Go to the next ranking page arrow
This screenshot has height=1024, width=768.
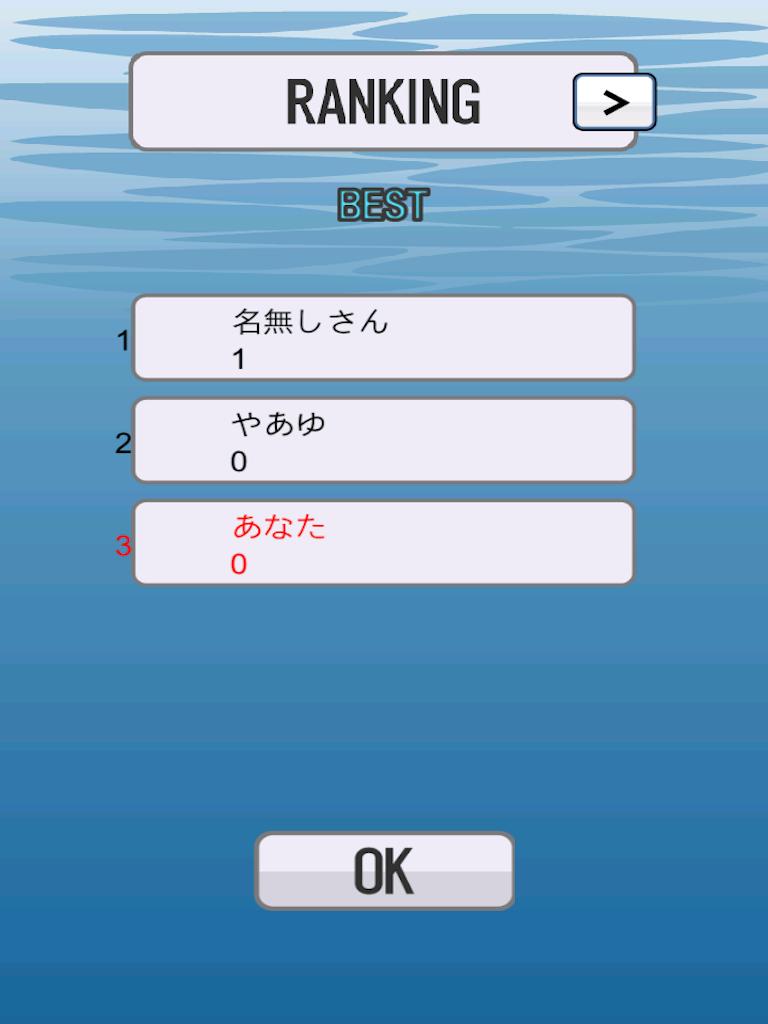[x=614, y=102]
